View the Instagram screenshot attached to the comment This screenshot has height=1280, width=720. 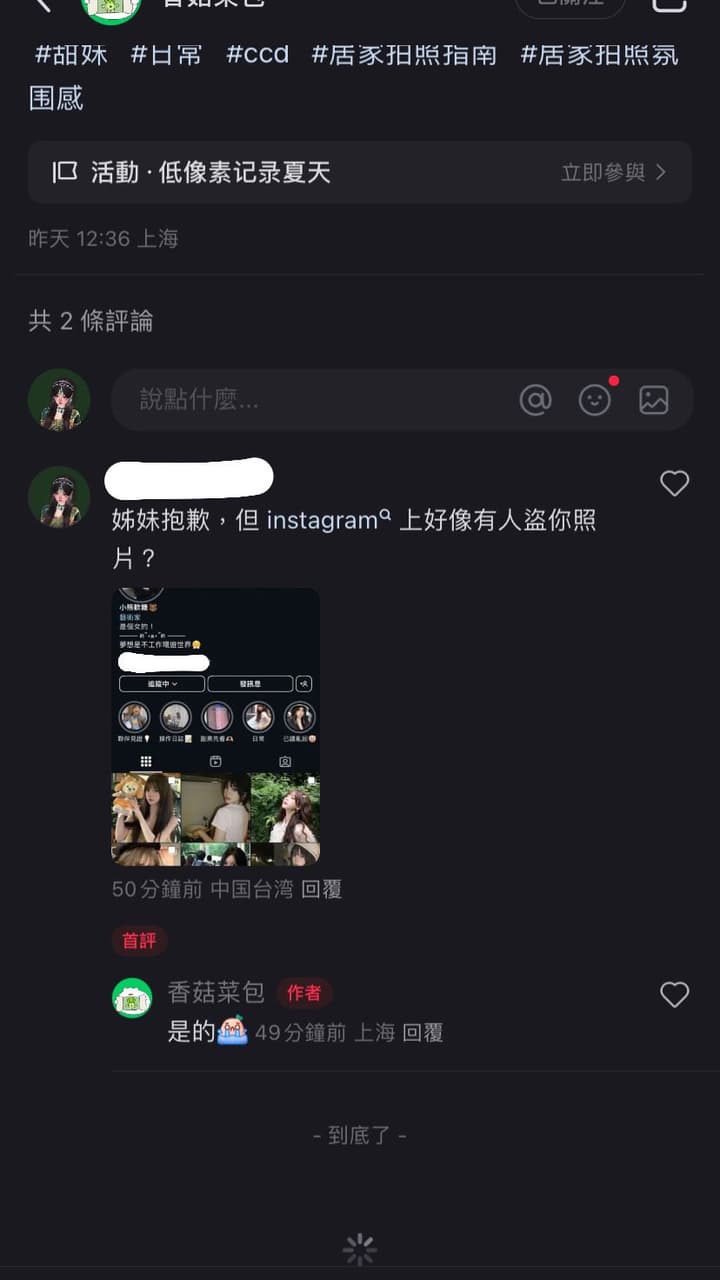215,726
